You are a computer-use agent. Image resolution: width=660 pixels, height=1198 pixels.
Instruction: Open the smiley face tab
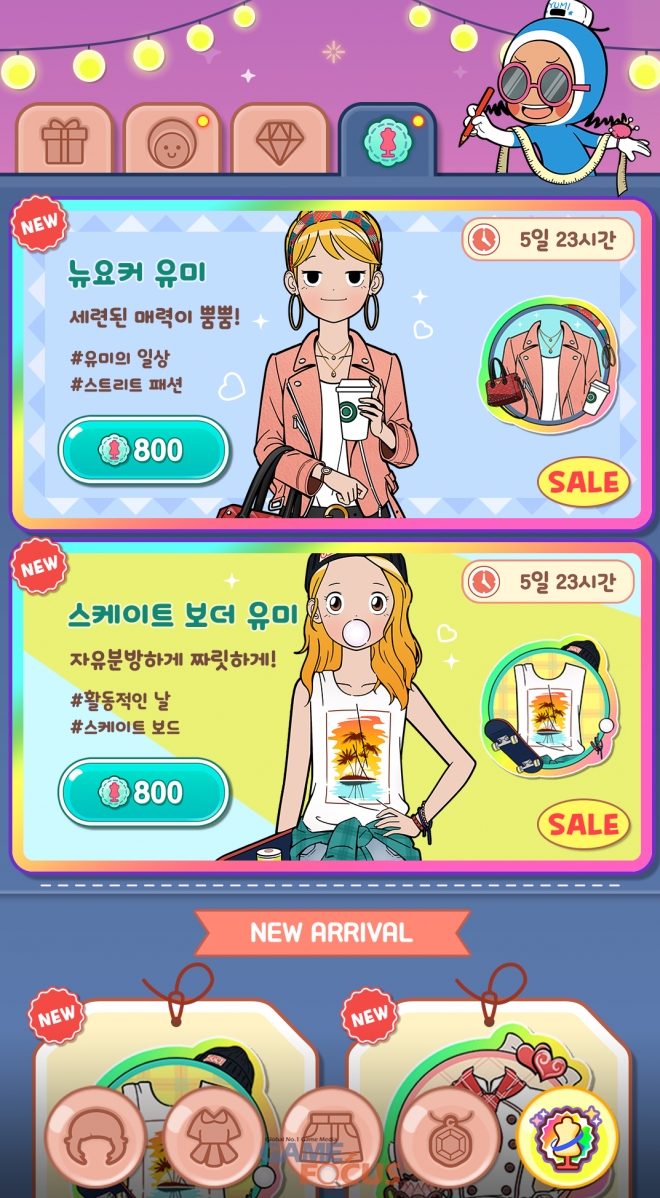172,142
